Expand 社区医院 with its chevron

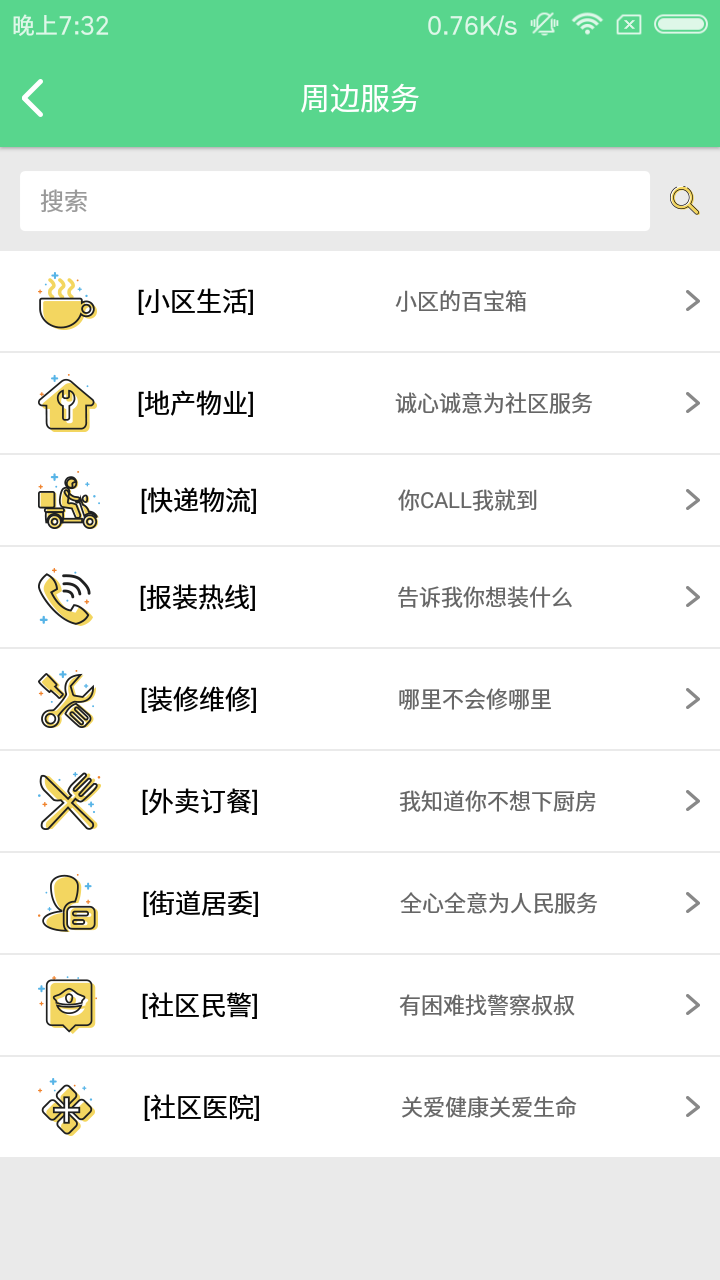tap(692, 1107)
